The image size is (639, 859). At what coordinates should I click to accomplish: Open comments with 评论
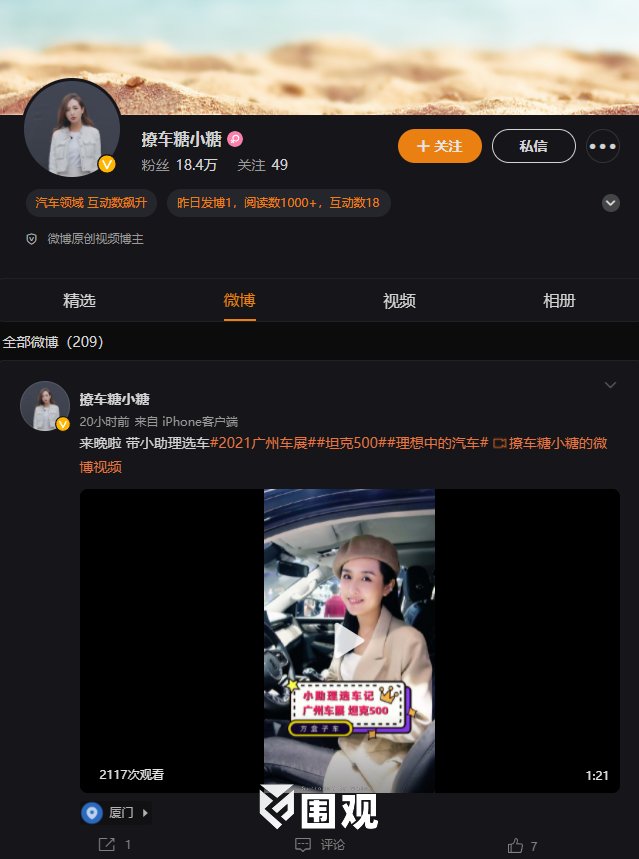(x=320, y=845)
